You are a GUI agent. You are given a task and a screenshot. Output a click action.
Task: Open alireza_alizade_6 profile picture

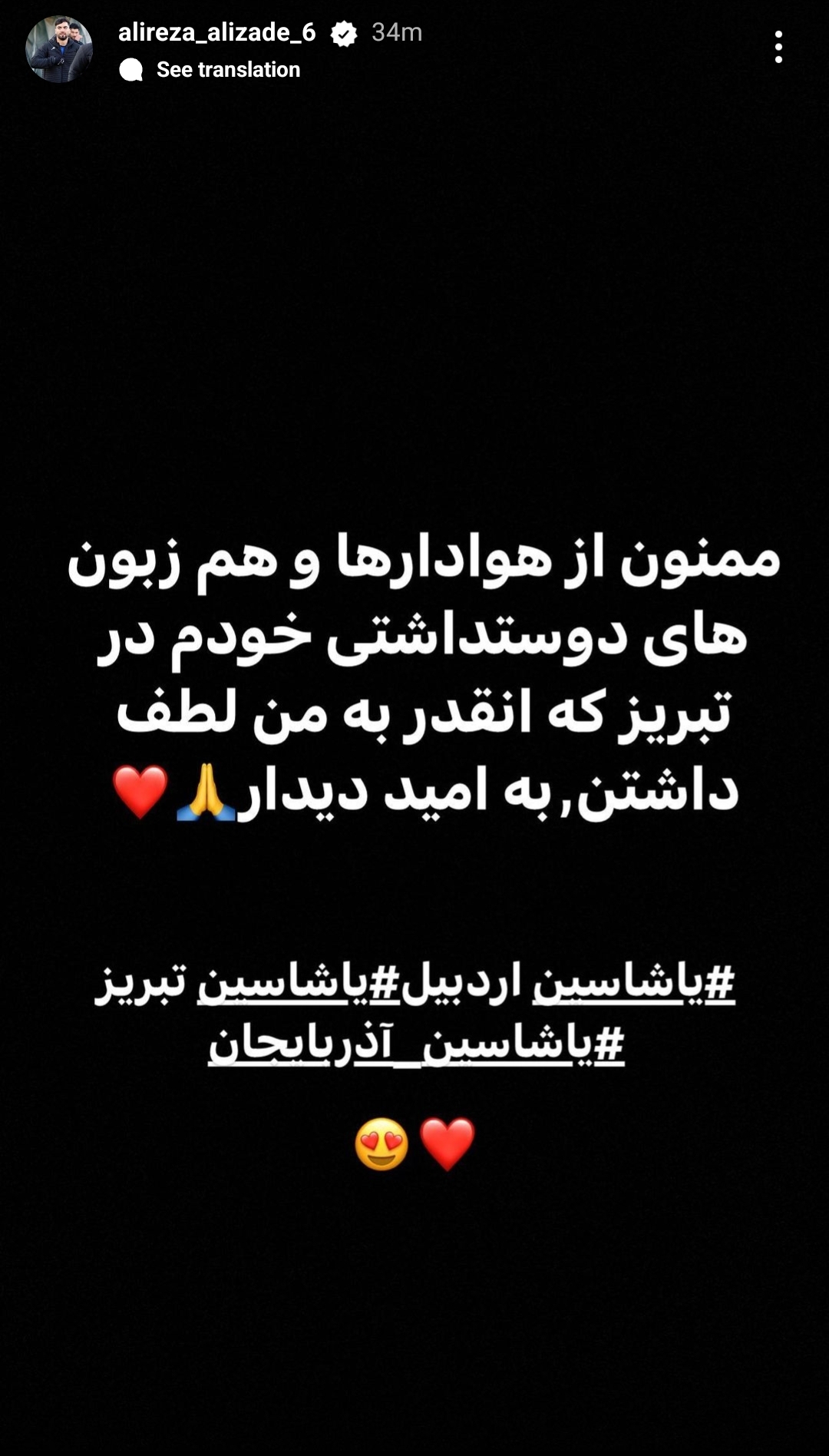(59, 49)
